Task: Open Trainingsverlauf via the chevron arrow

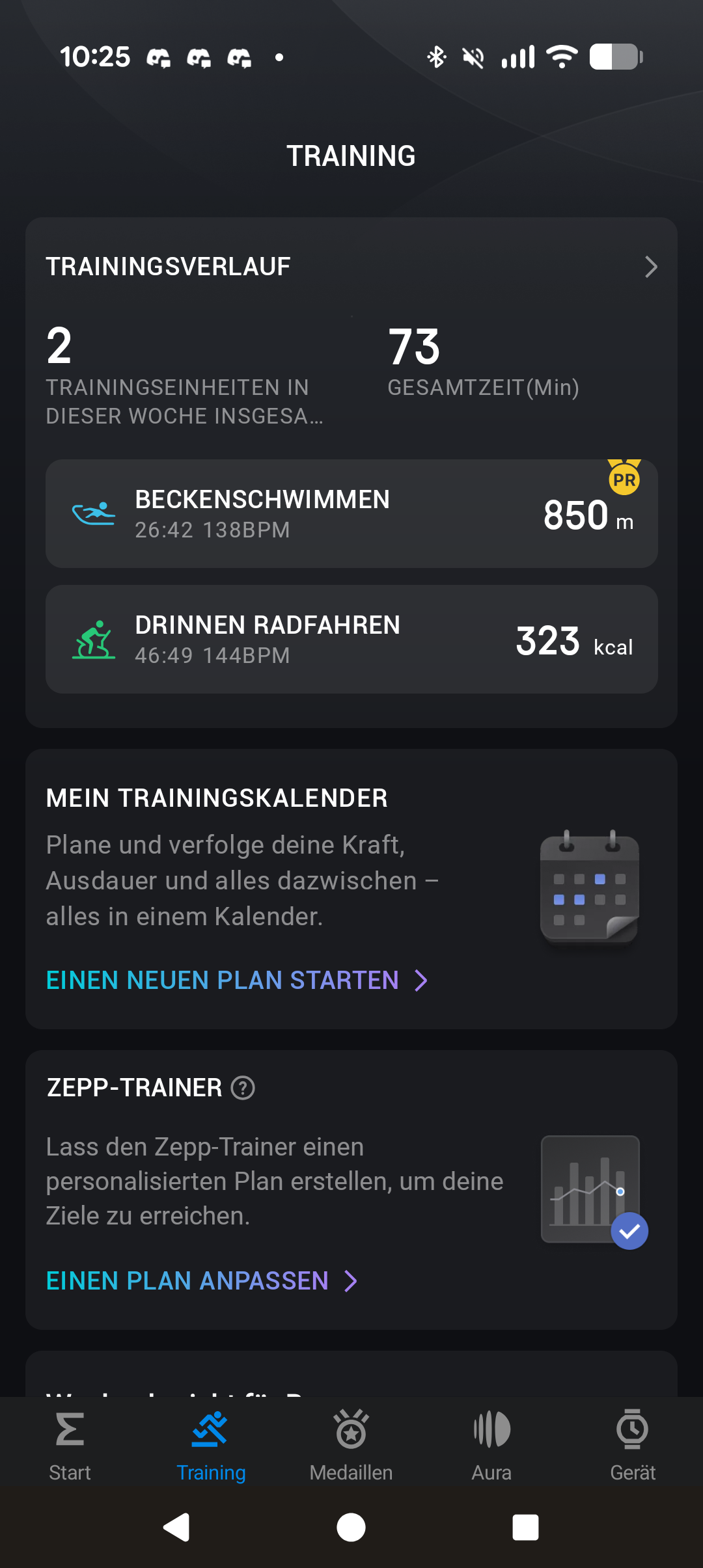Action: pyautogui.click(x=650, y=267)
